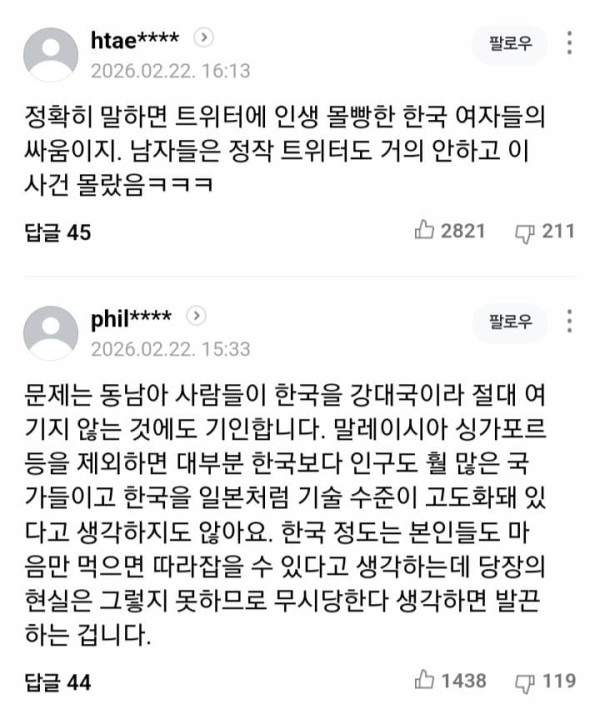600x719 pixels.
Task: Follow user phil****
Action: point(510,322)
